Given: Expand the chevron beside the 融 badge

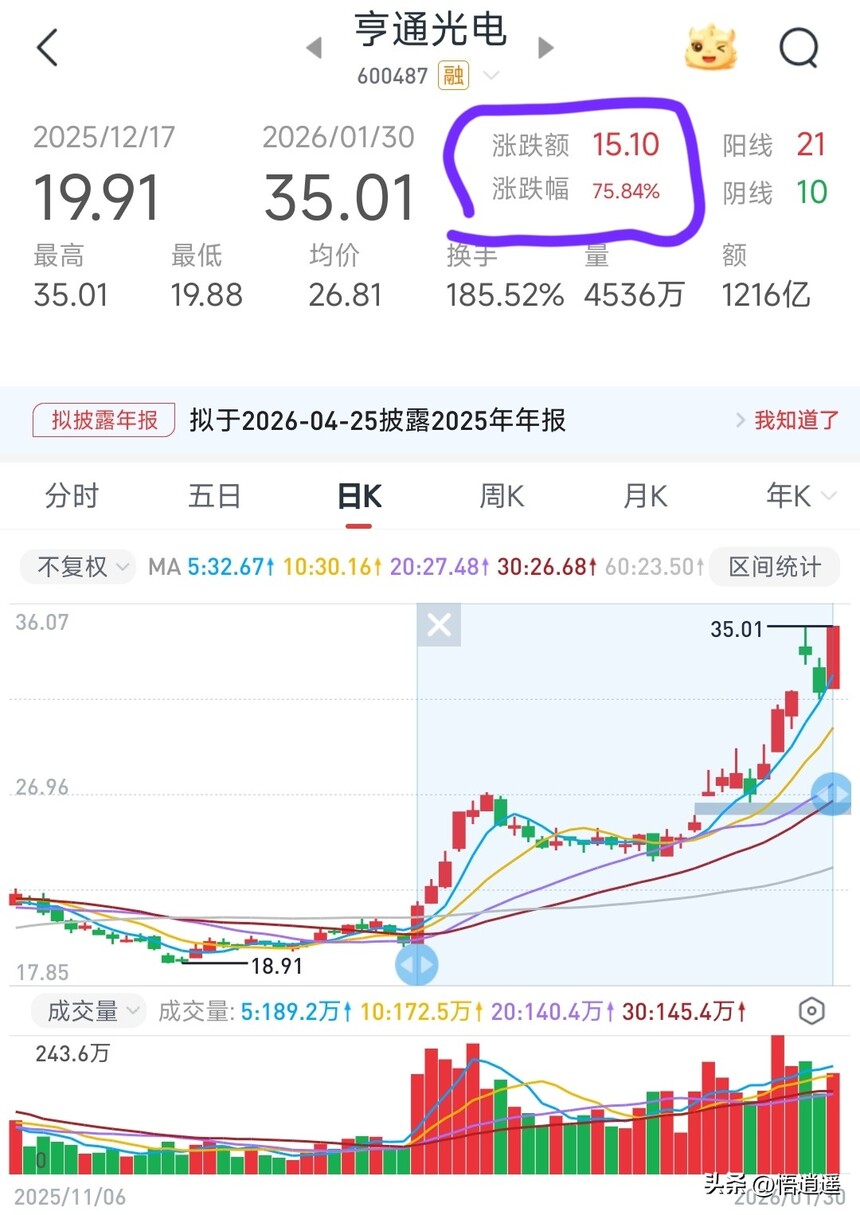Looking at the screenshot, I should (x=490, y=75).
